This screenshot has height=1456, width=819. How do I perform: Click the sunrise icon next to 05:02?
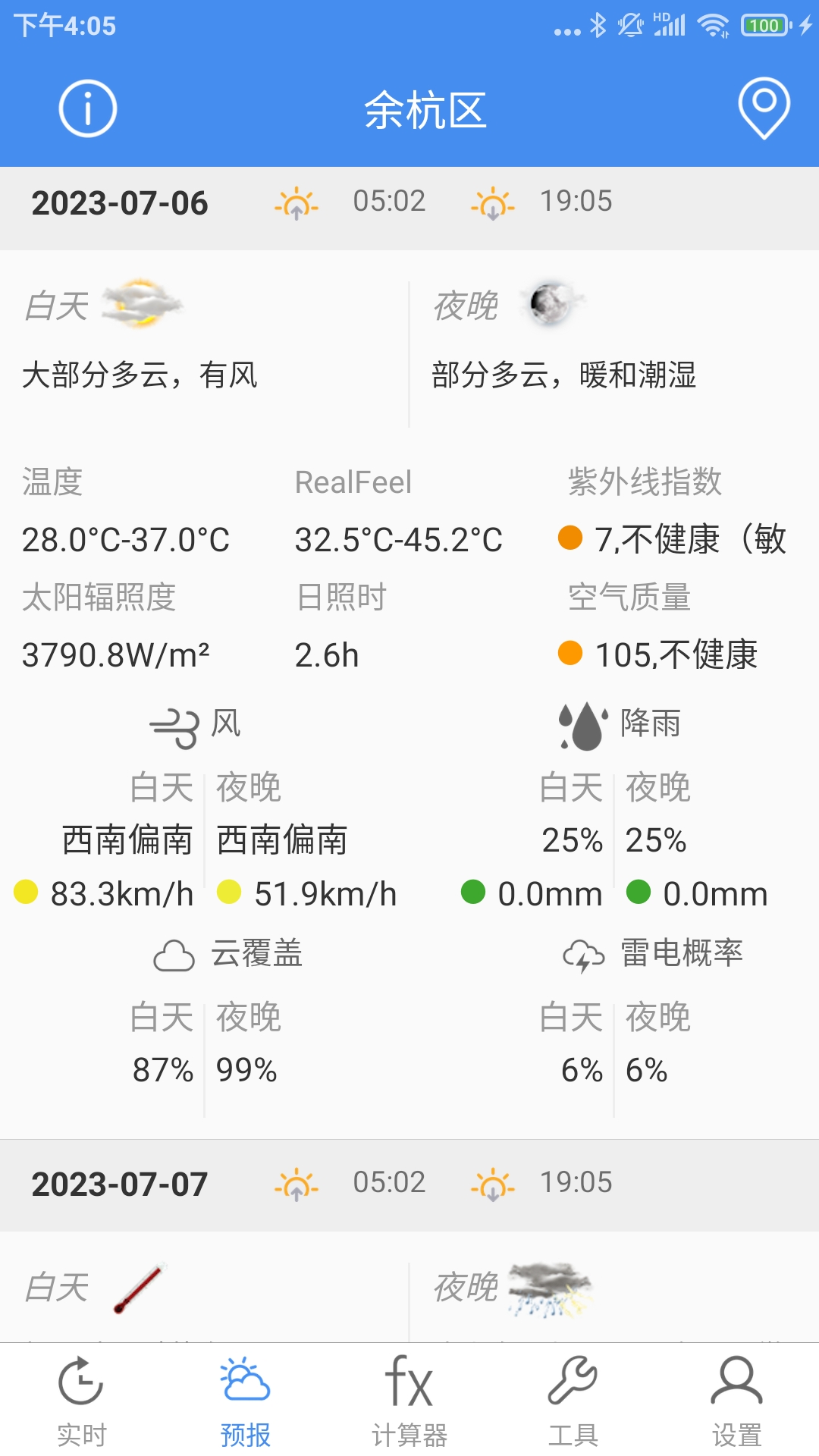coord(296,202)
